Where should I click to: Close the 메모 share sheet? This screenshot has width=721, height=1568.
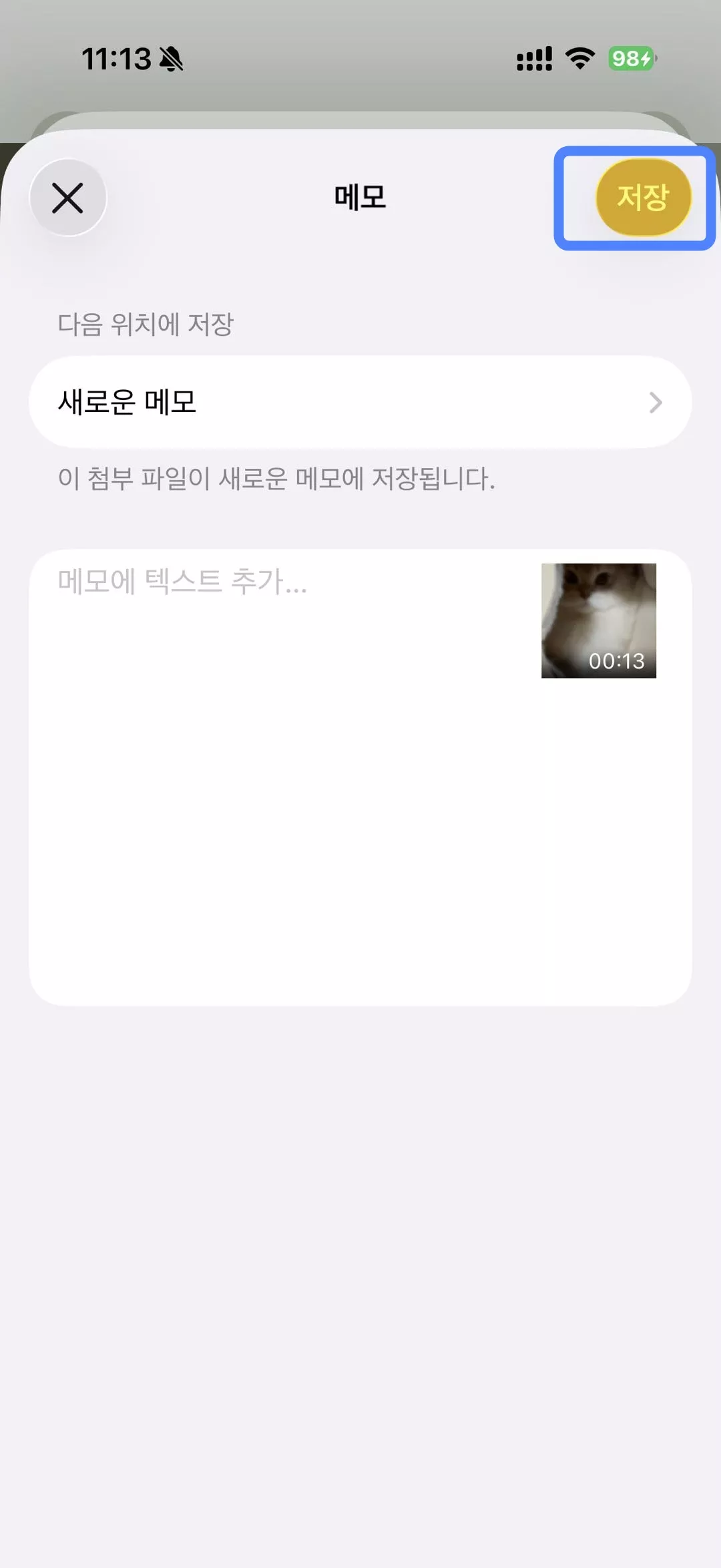(x=66, y=198)
